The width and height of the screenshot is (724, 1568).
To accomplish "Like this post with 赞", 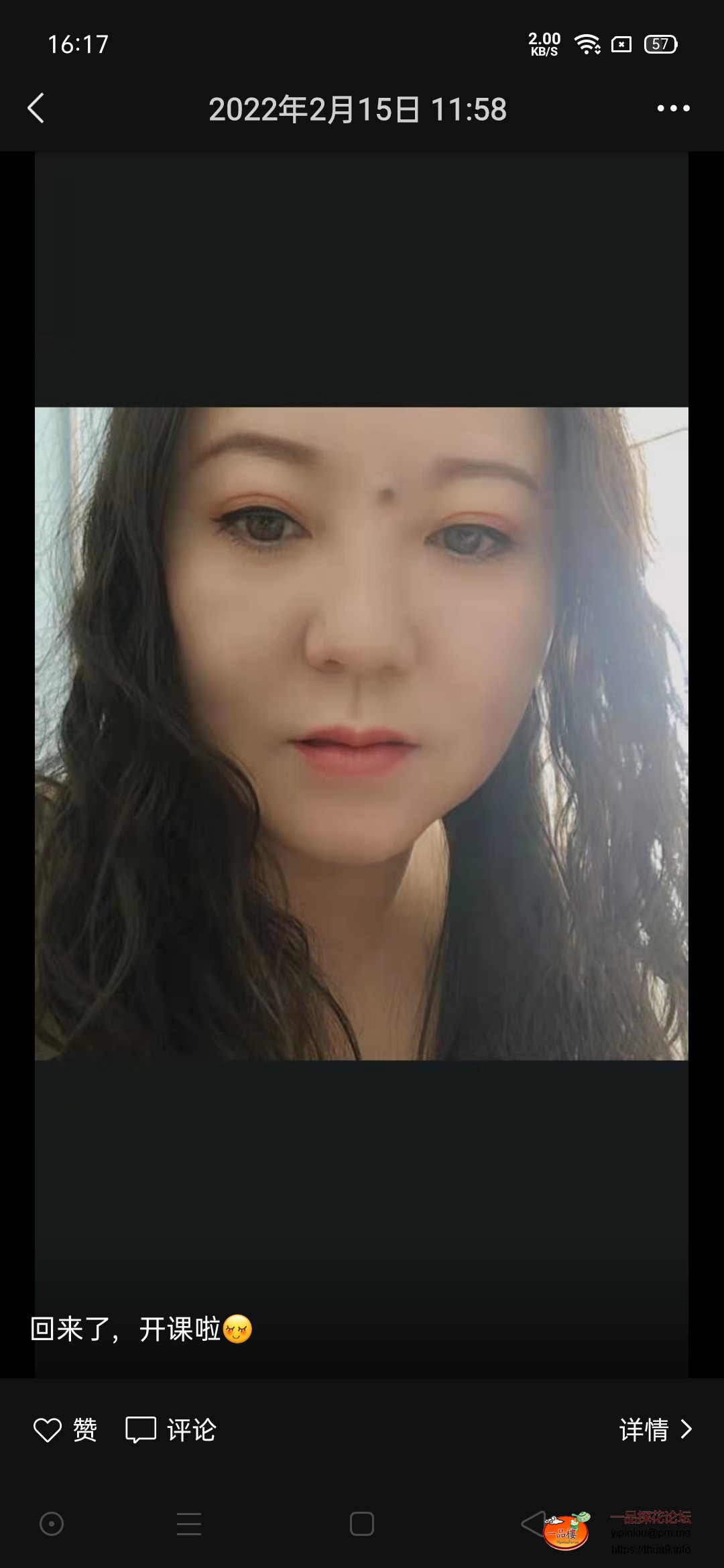I will (x=66, y=1430).
